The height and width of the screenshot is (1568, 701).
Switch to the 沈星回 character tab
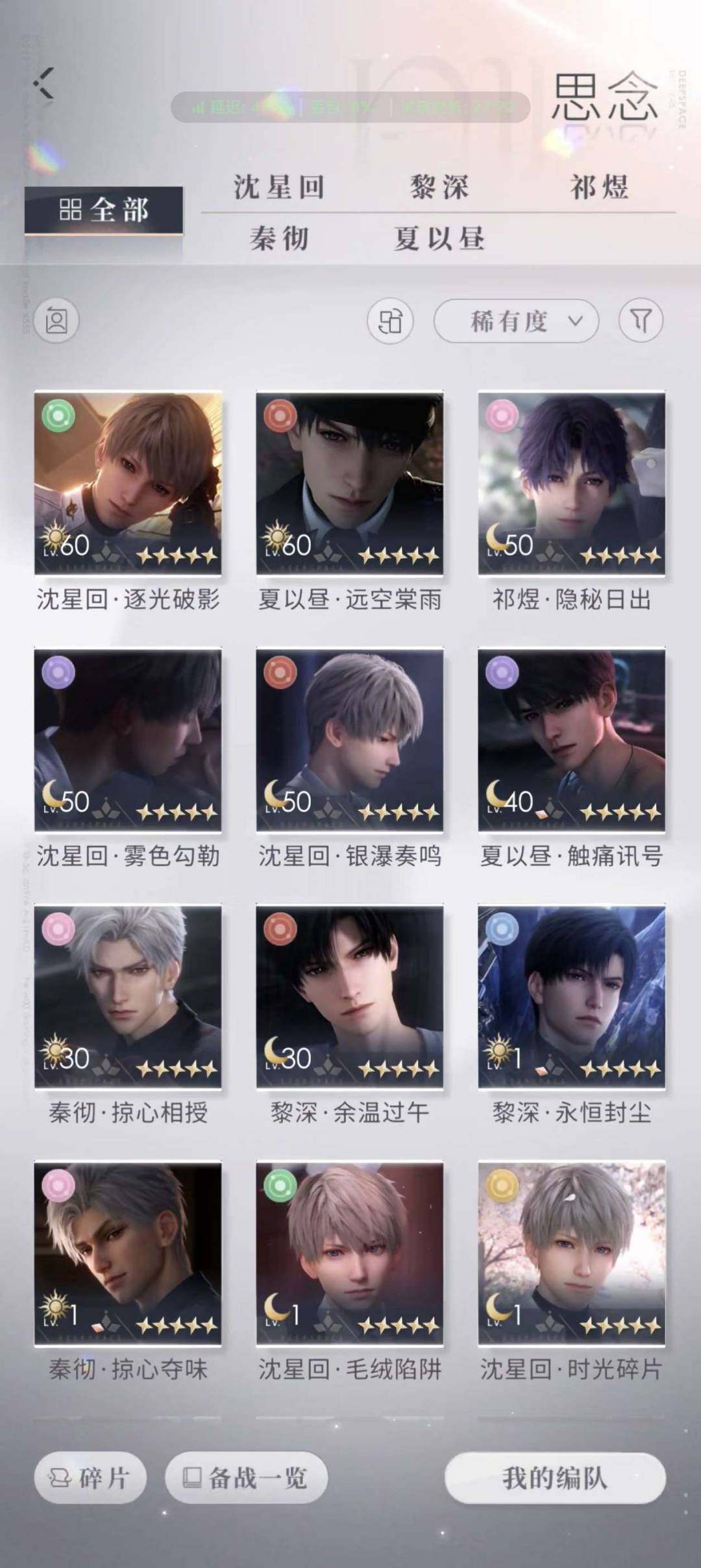pyautogui.click(x=278, y=186)
